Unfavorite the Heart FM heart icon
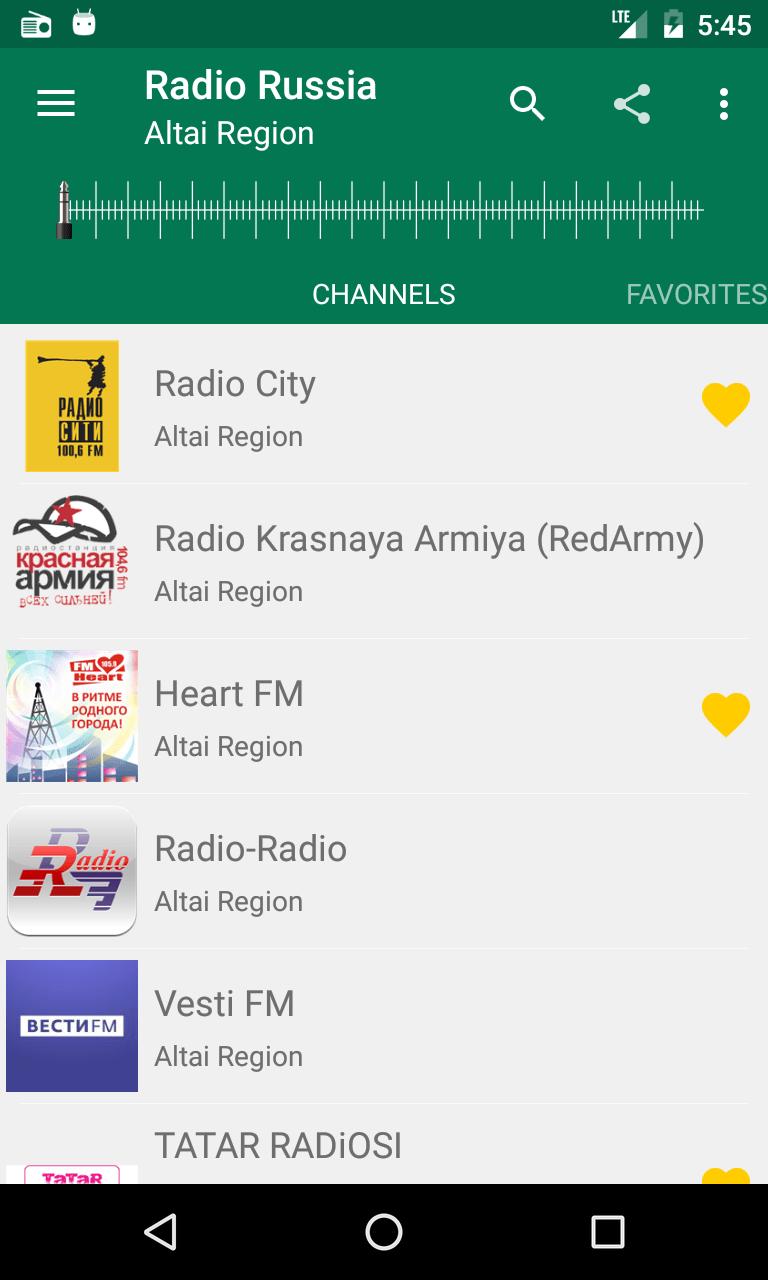 click(726, 715)
